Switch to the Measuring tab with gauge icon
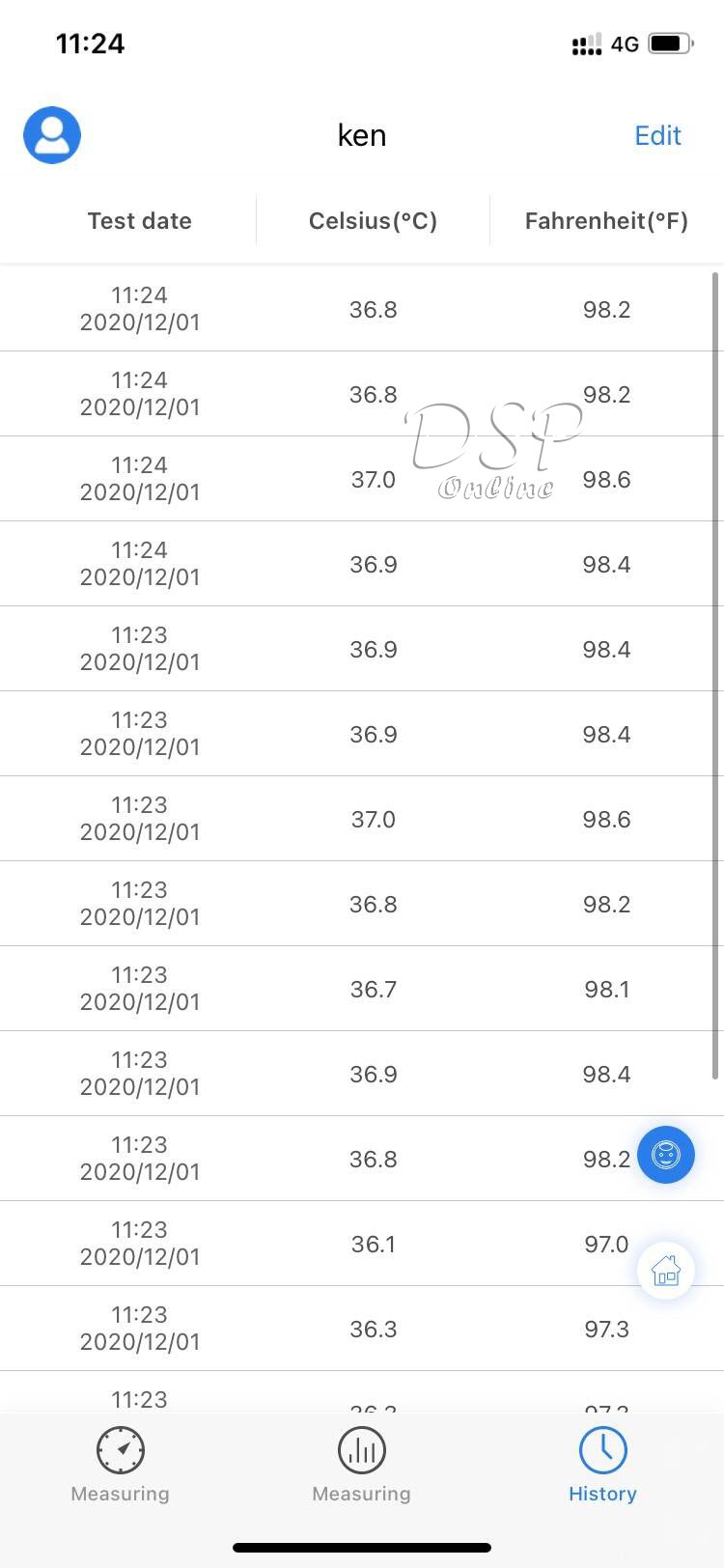Viewport: 724px width, 1568px height. (x=121, y=1465)
